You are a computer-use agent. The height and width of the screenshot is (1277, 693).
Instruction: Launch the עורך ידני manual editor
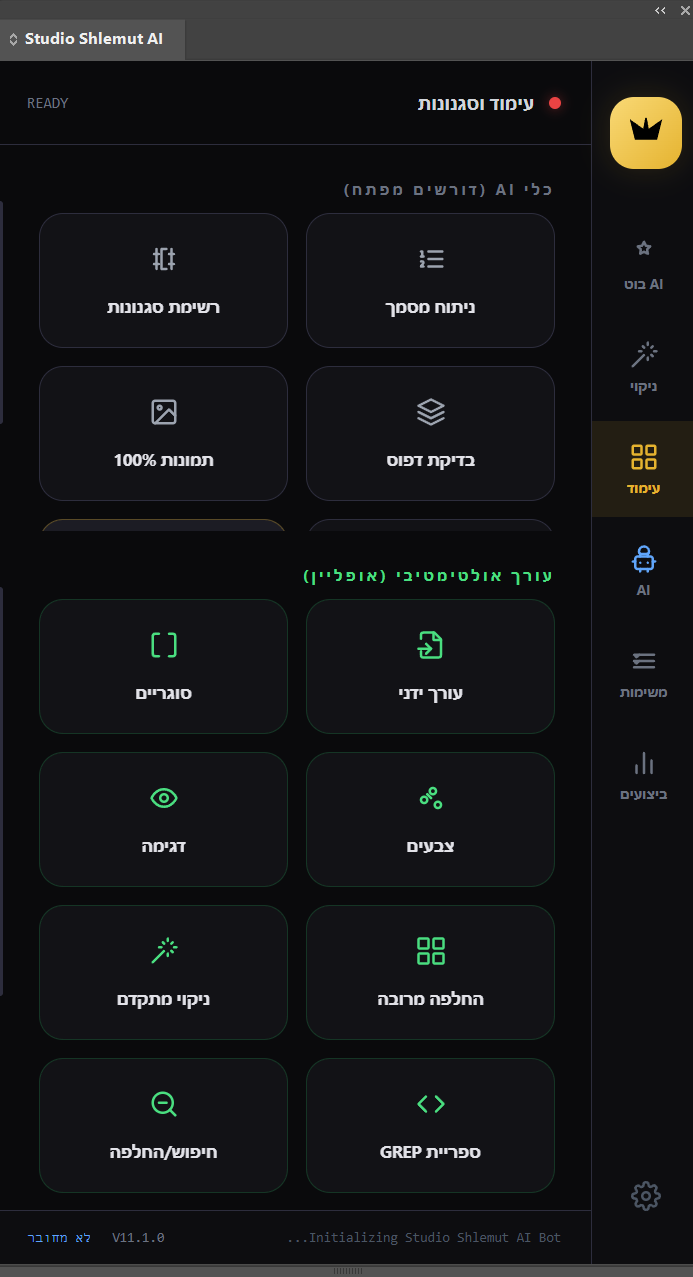click(430, 666)
